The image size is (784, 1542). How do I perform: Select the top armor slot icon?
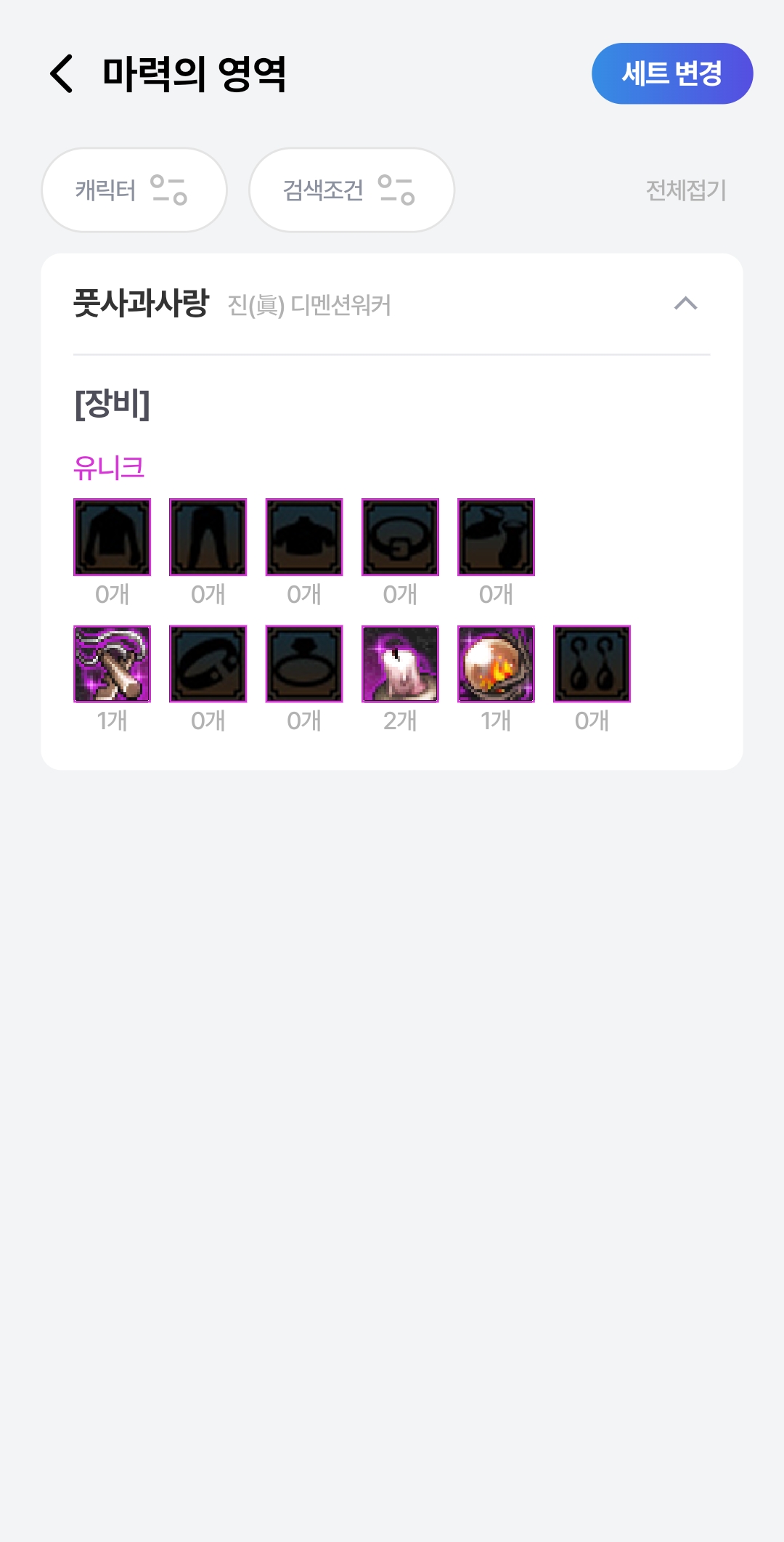coord(113,537)
